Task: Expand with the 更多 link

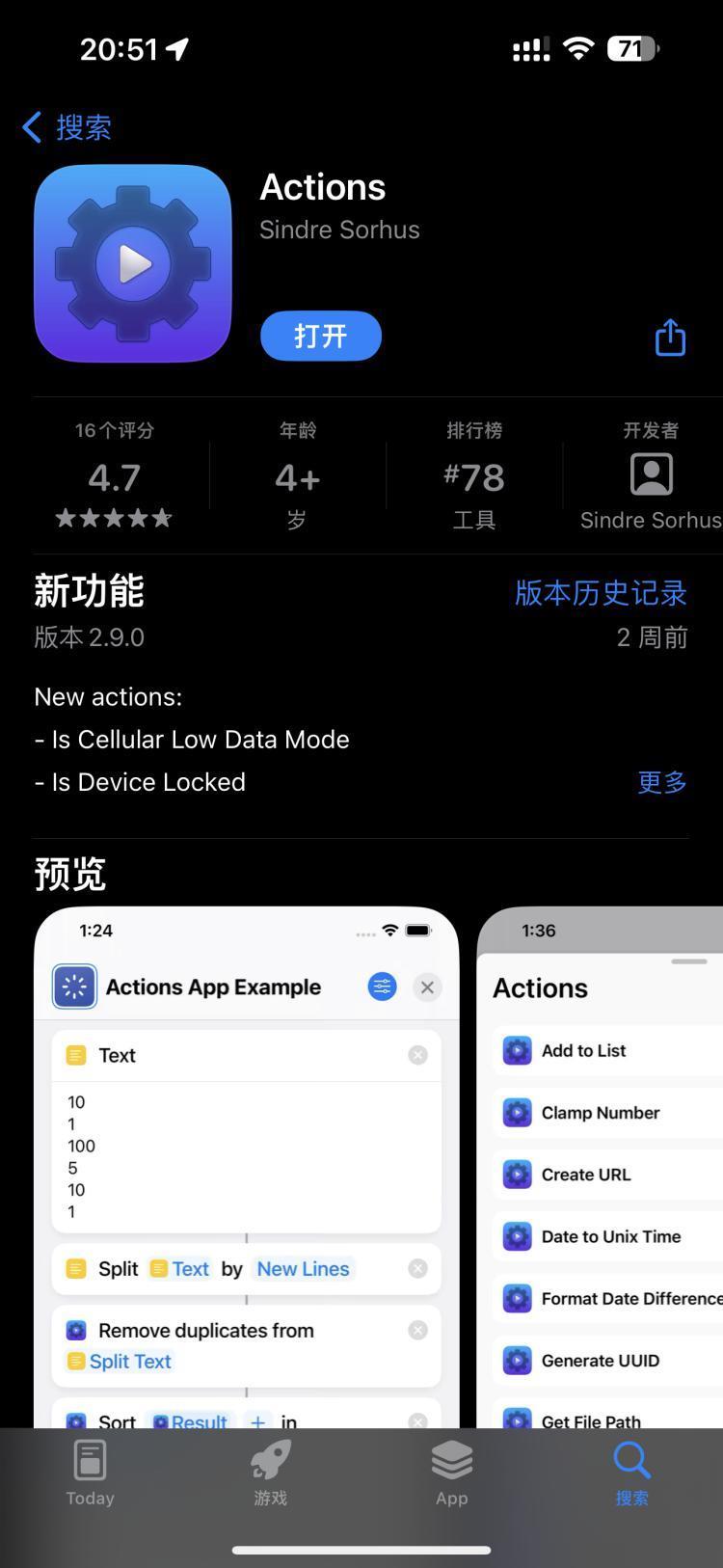Action: pos(661,782)
